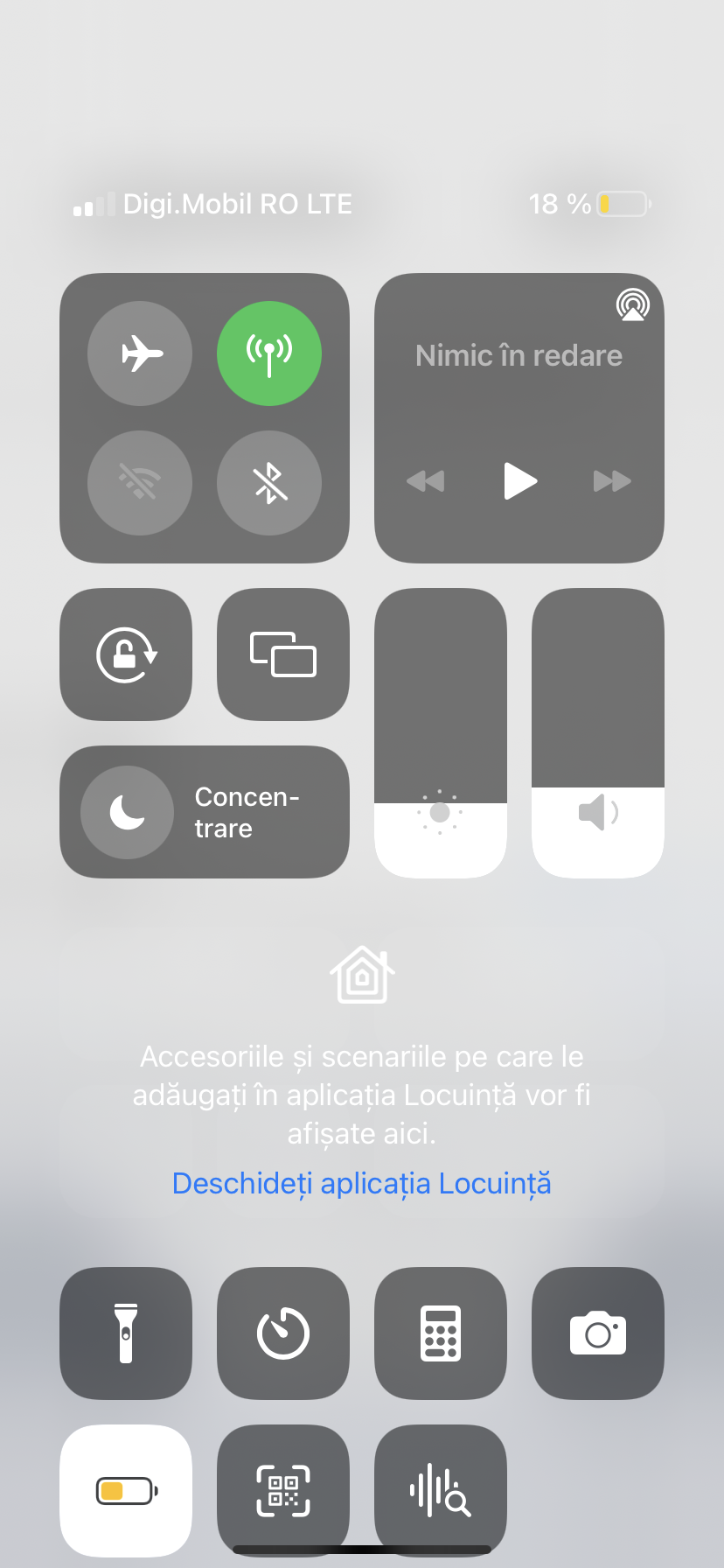The height and width of the screenshot is (1568, 724).
Task: Skip to the next track
Action: click(x=612, y=480)
